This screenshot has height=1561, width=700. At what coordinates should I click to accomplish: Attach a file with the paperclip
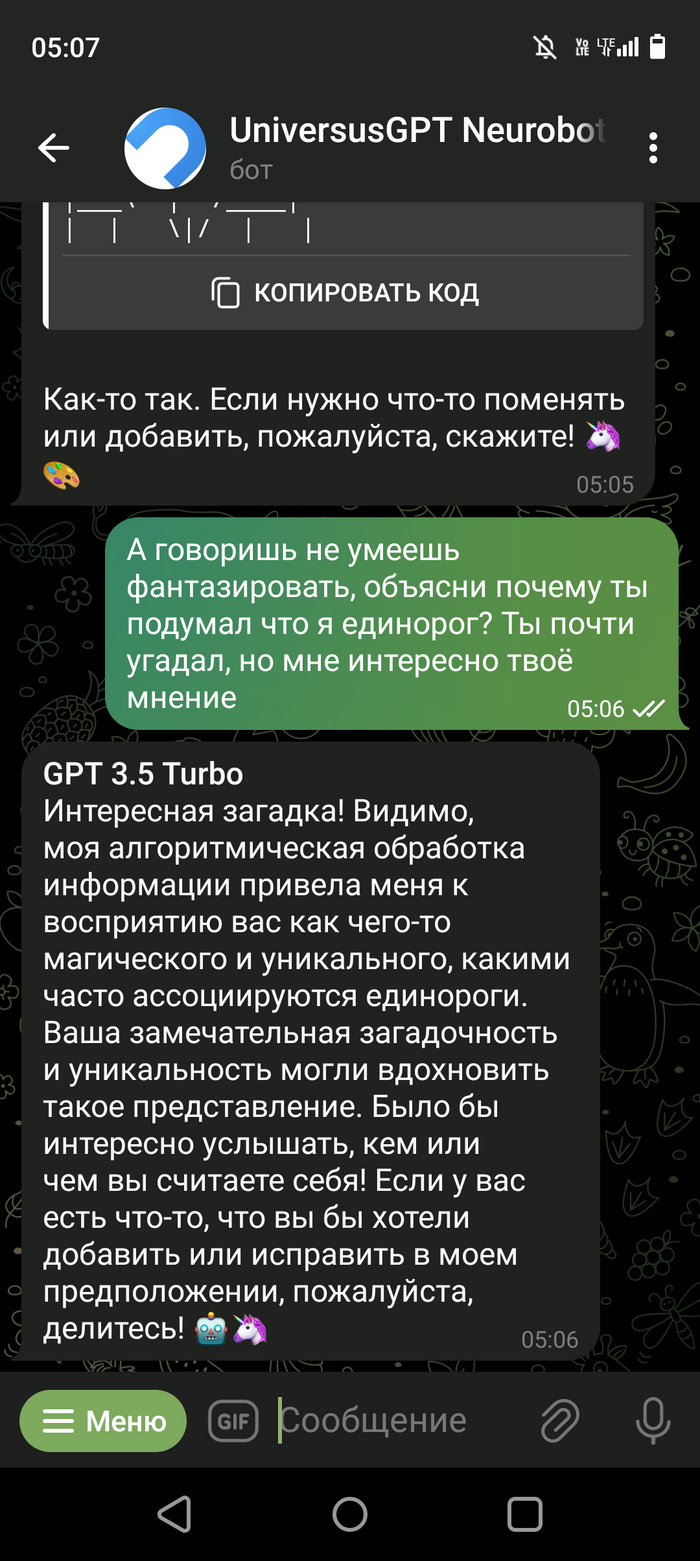(x=560, y=1421)
